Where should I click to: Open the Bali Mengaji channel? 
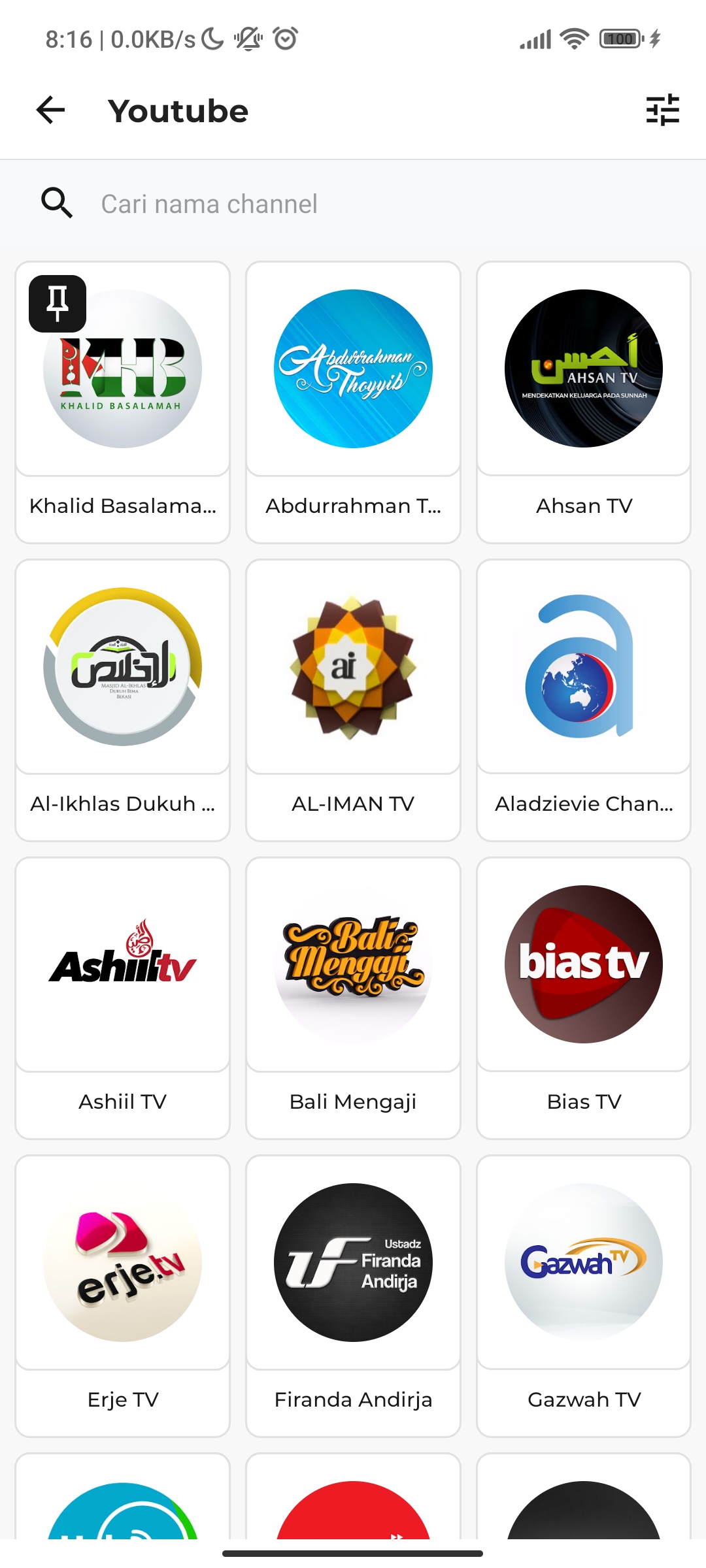[353, 997]
